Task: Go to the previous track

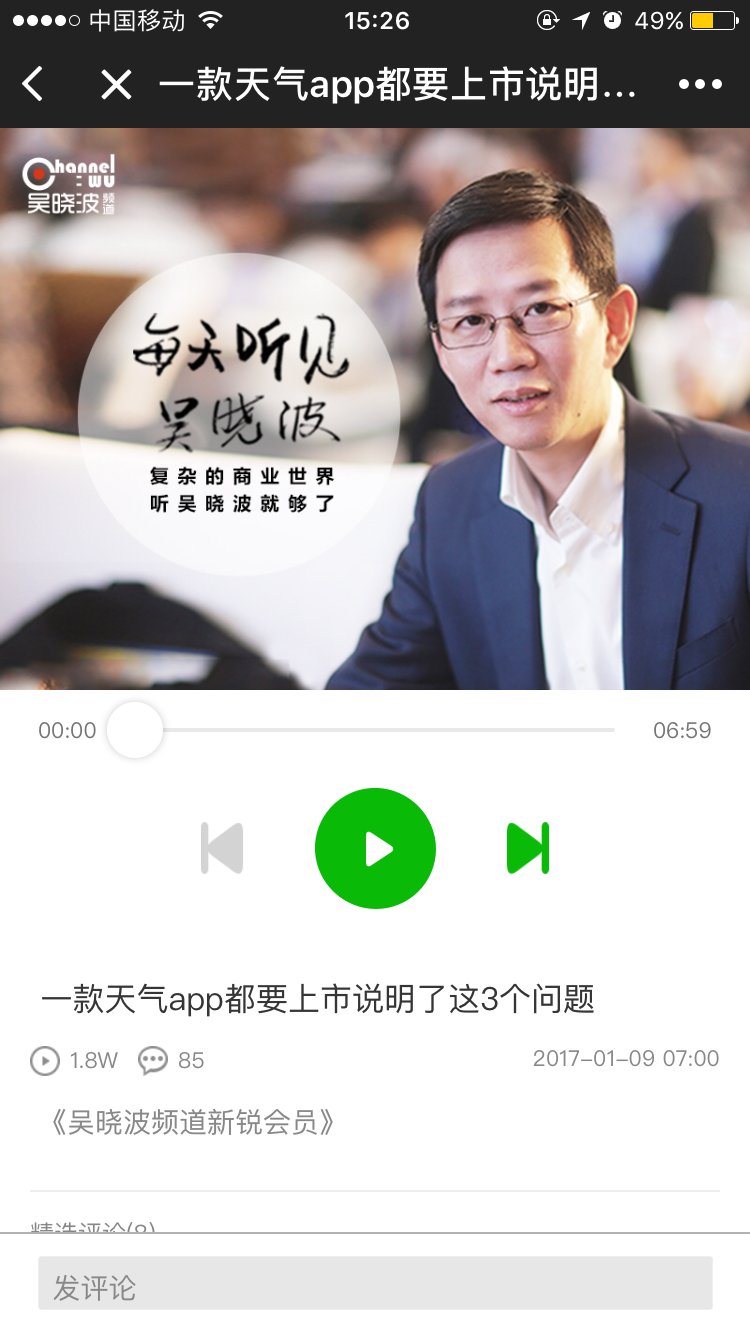Action: click(222, 849)
